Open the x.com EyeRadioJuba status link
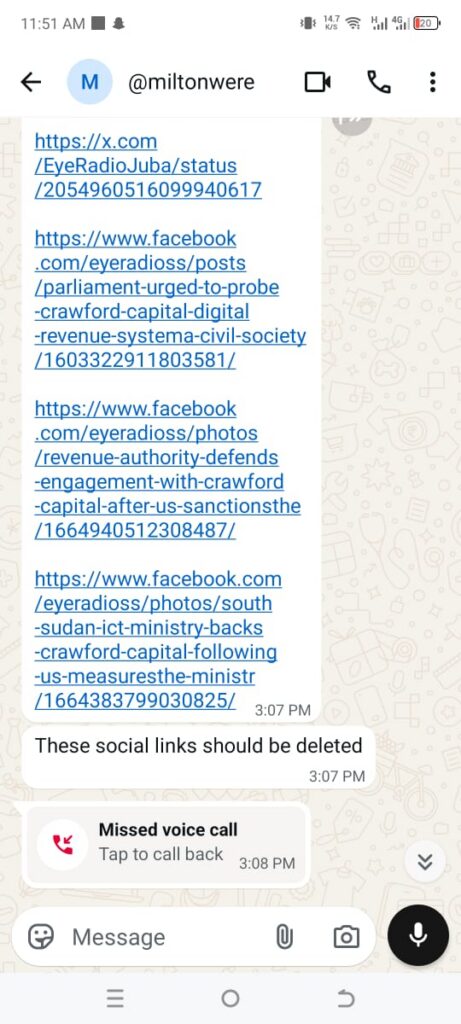 [148, 166]
